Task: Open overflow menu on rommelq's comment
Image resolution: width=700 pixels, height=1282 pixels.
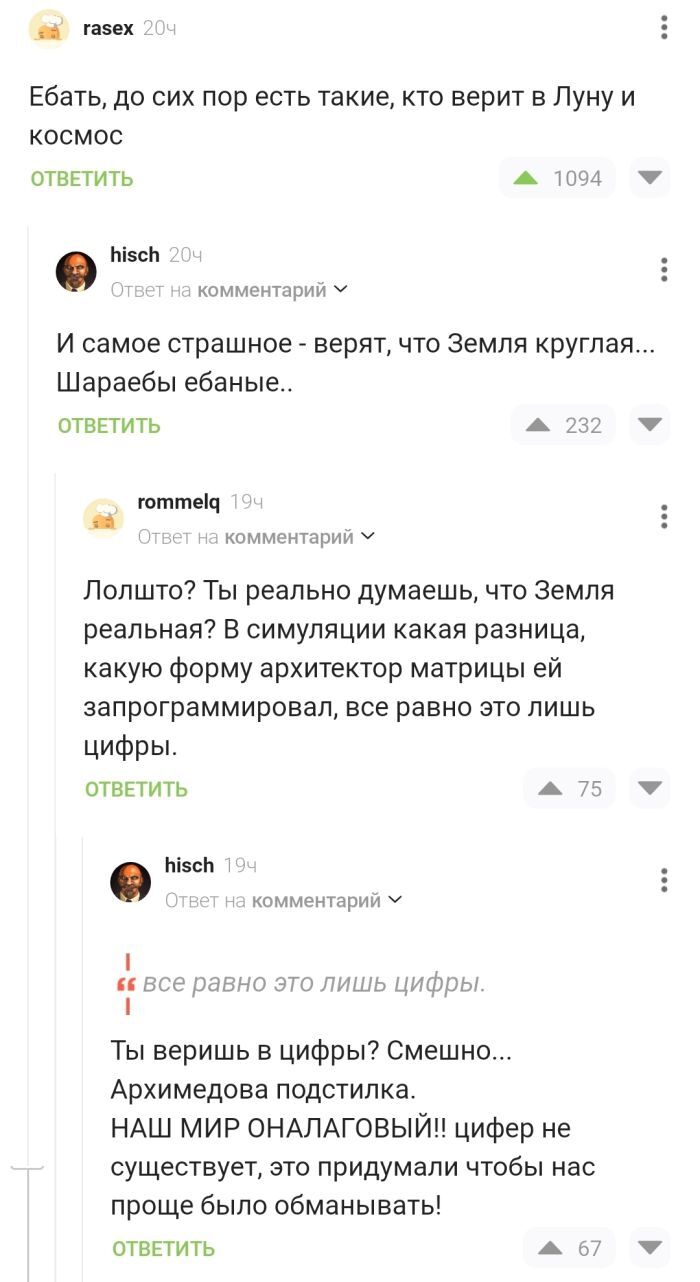Action: point(664,516)
